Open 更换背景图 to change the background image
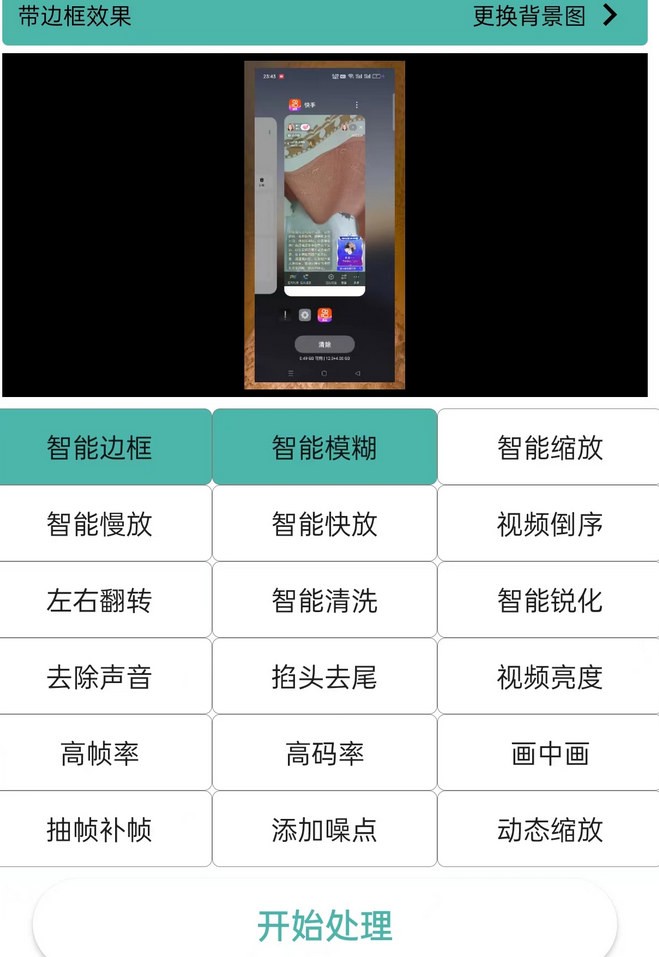Viewport: 659px width, 957px height. [545, 16]
